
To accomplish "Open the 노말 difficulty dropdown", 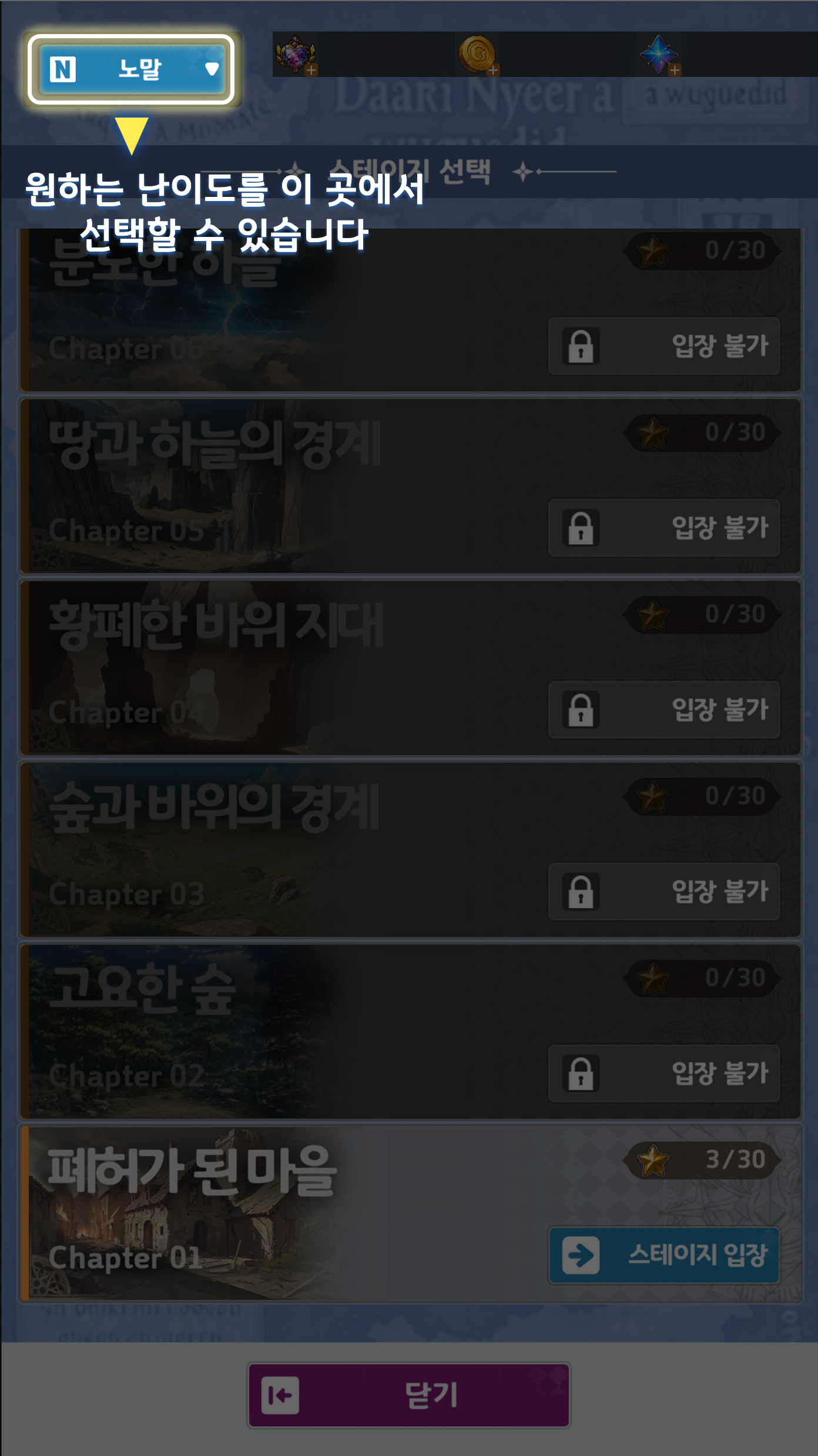I will pyautogui.click(x=131, y=69).
